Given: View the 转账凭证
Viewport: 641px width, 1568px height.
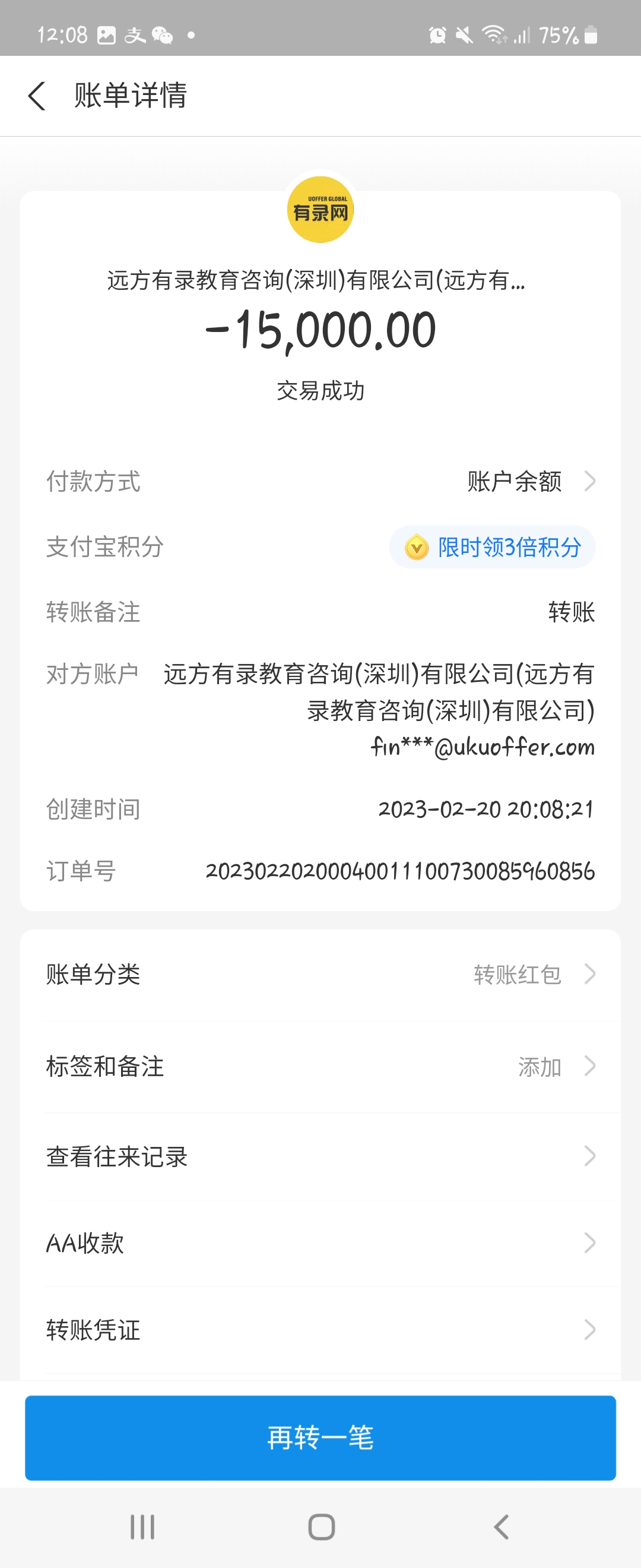Looking at the screenshot, I should [320, 1330].
